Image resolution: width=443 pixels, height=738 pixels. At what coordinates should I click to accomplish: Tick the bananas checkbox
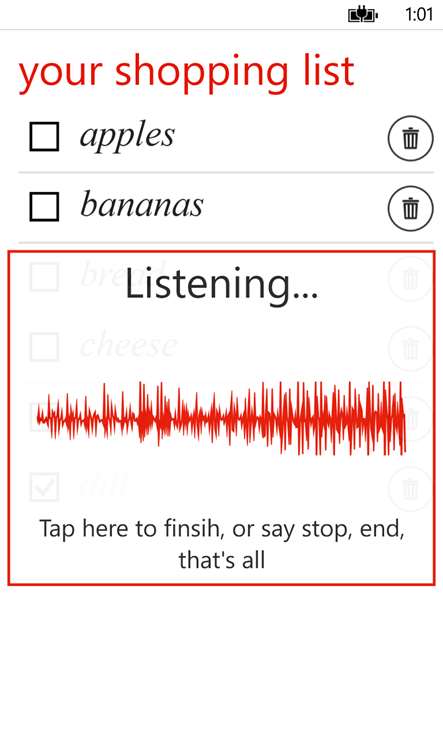[x=44, y=206]
